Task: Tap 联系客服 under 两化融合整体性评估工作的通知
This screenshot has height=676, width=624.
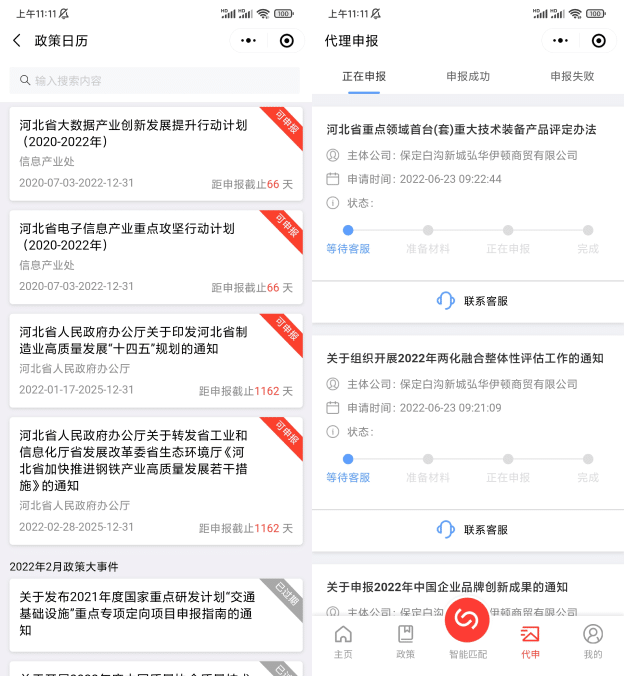Action: 472,529
